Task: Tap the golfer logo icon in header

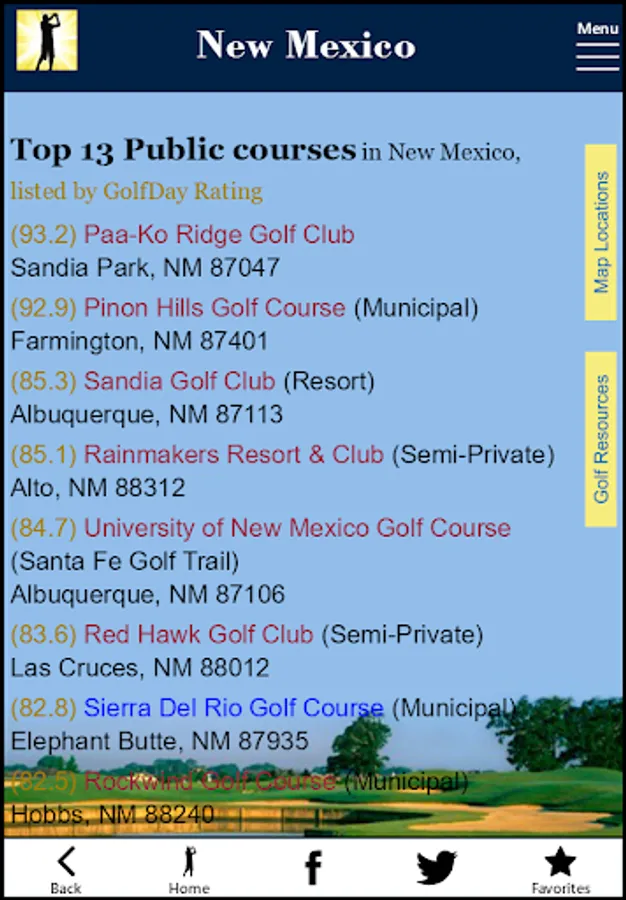Action: coord(46,41)
